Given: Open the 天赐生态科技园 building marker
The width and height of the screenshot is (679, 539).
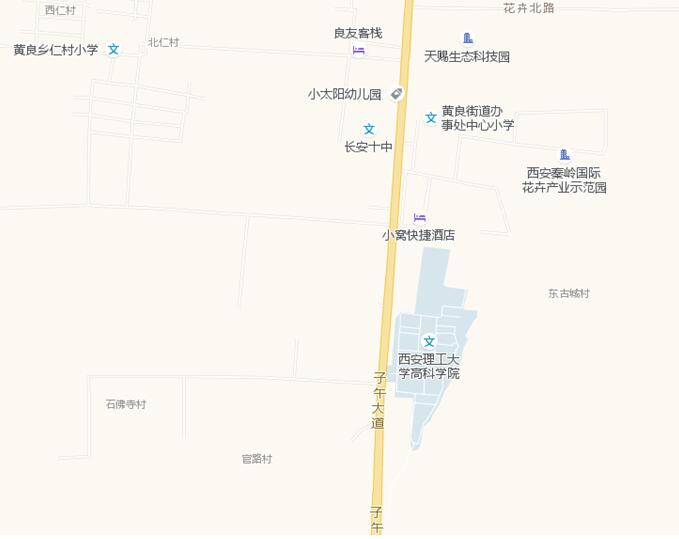Looking at the screenshot, I should coord(468,39).
